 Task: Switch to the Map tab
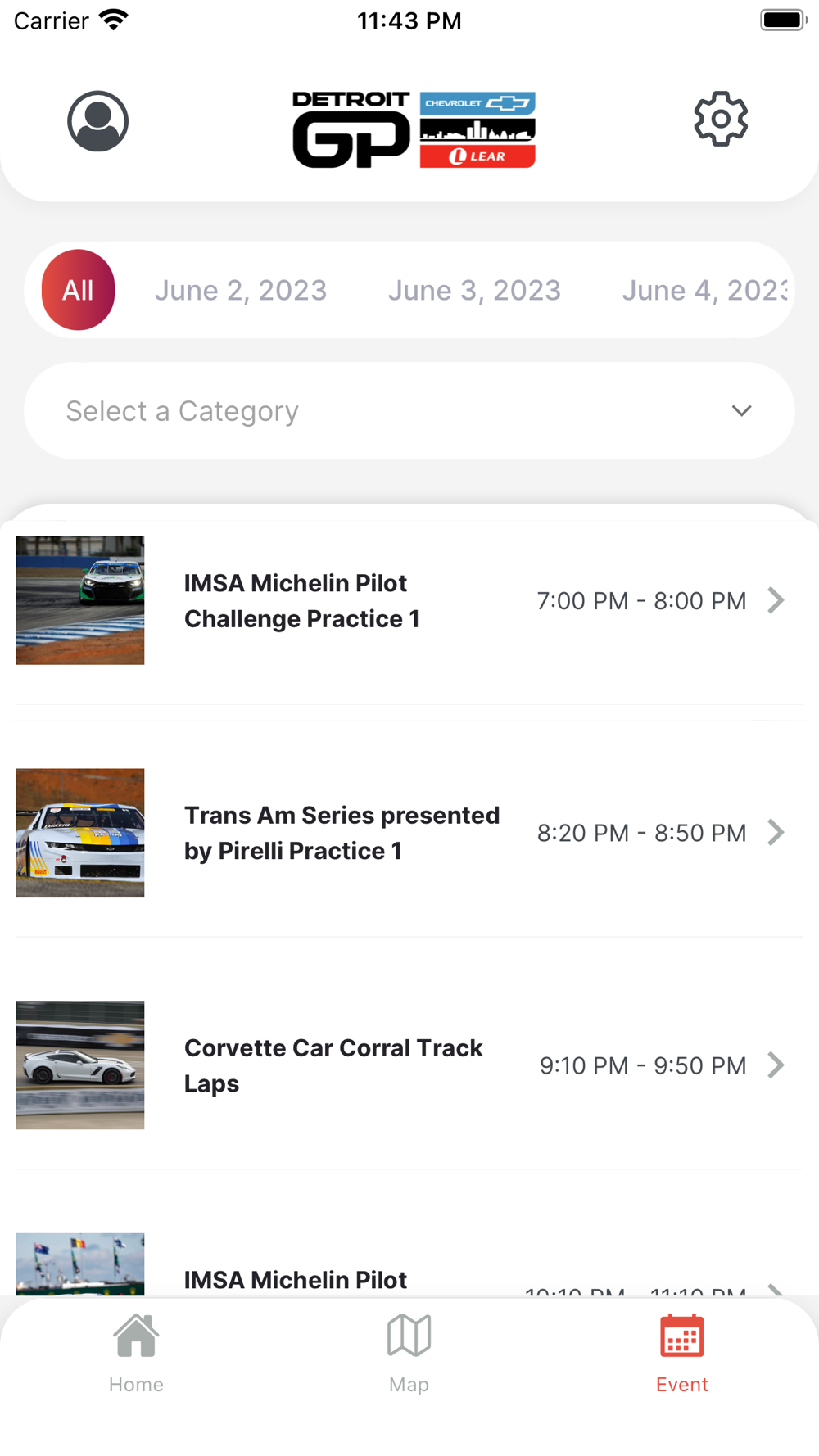click(x=409, y=1354)
